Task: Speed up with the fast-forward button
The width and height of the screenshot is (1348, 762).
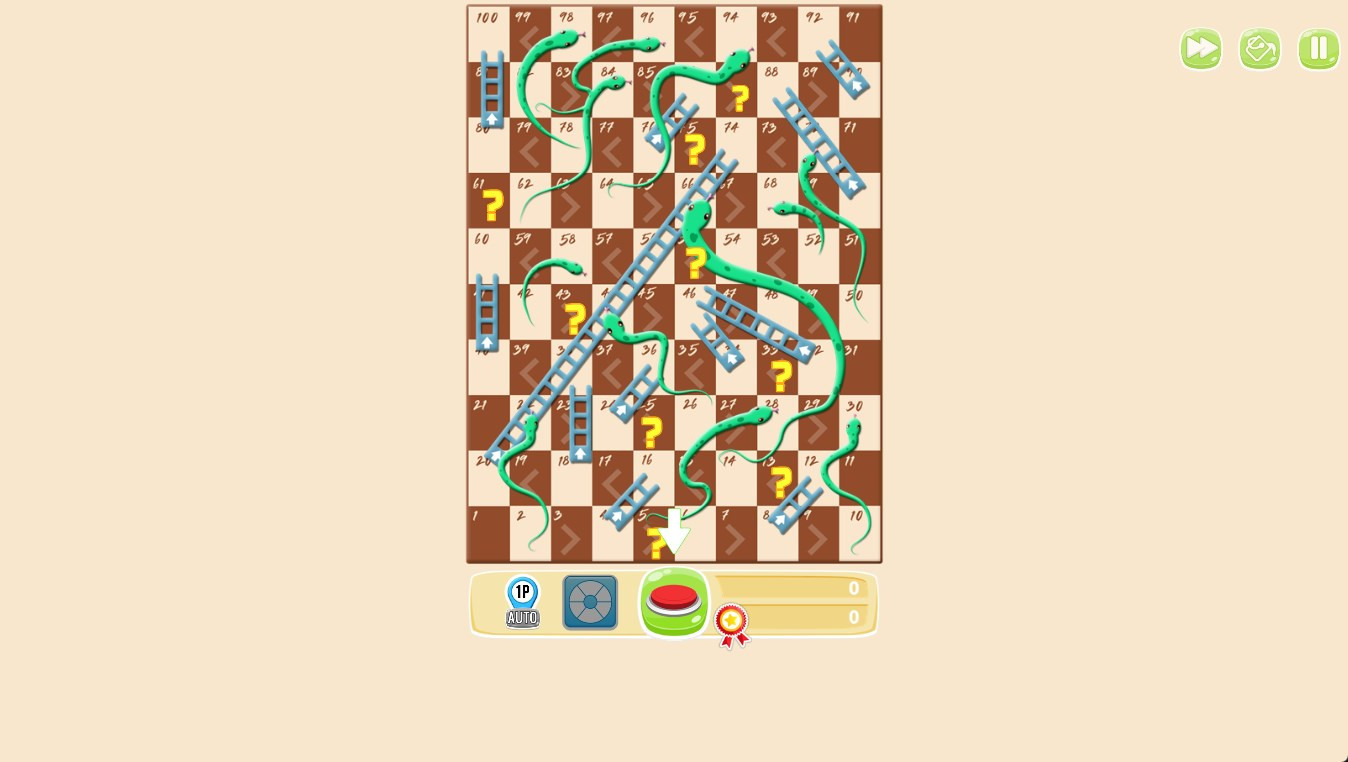Action: click(1200, 49)
